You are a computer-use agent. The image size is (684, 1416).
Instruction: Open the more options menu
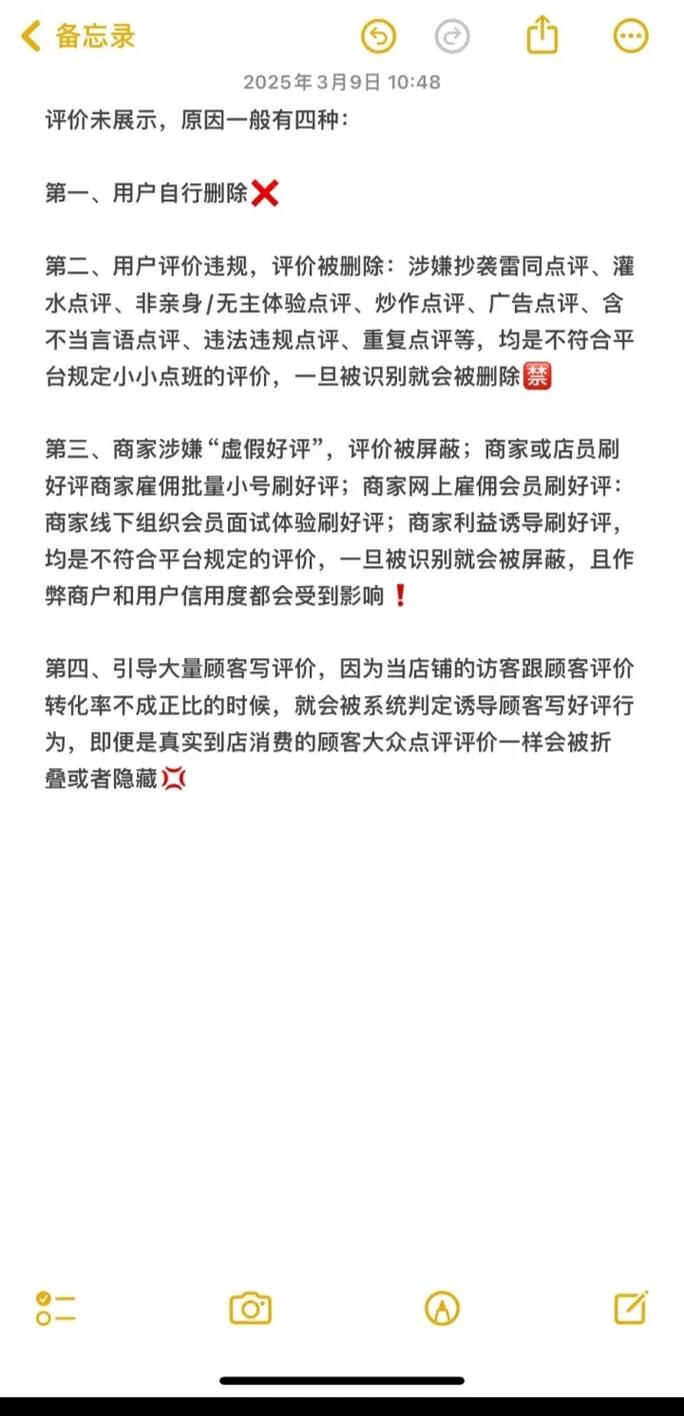point(630,37)
